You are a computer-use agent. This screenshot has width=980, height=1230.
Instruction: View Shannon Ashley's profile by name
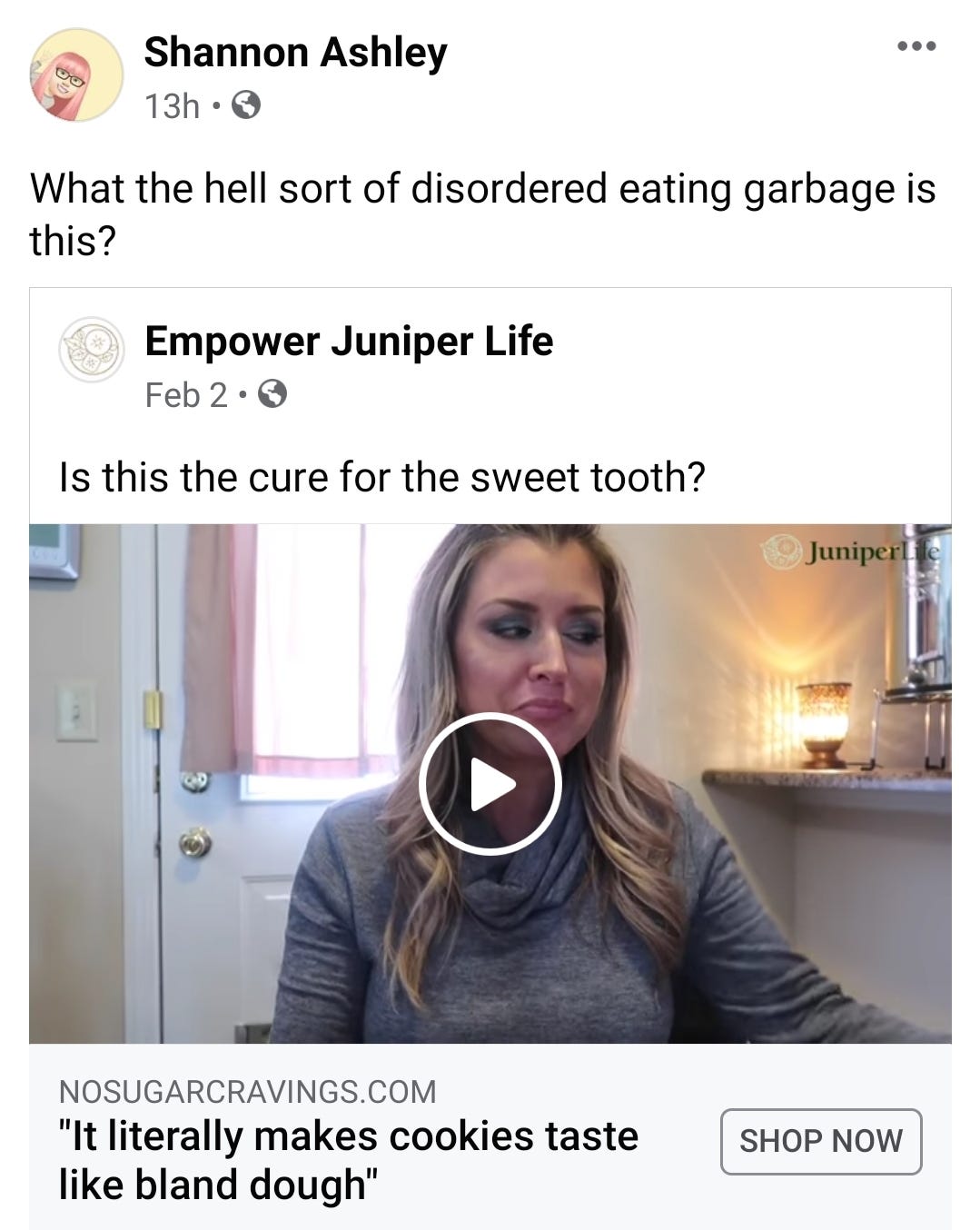click(295, 53)
